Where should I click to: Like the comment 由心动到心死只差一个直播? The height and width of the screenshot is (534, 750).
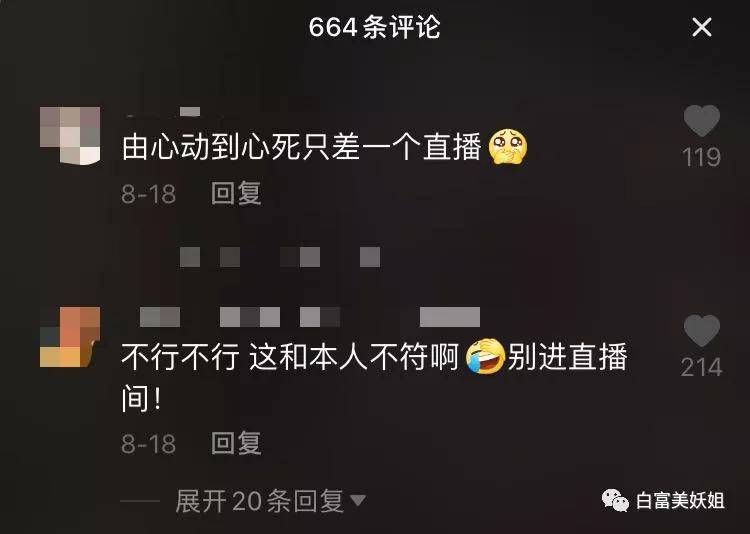click(x=701, y=122)
